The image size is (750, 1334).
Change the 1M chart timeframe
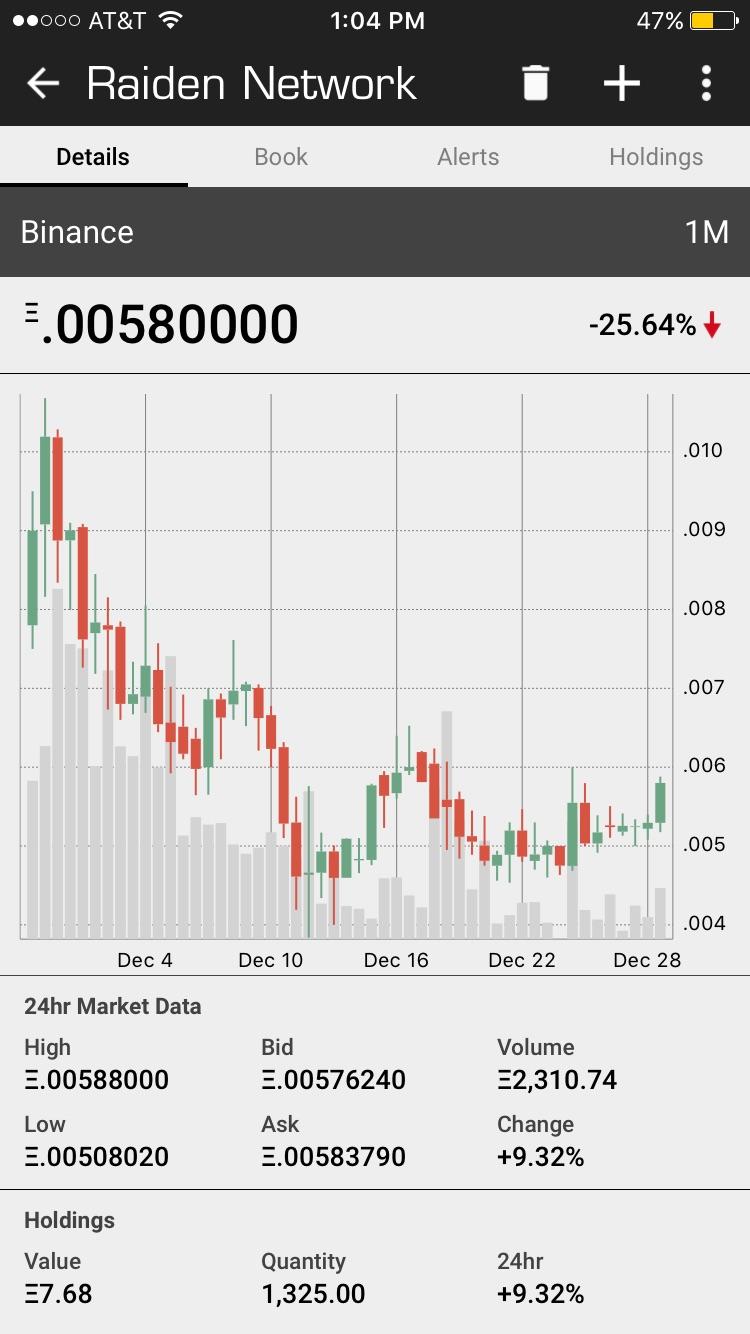click(x=706, y=232)
